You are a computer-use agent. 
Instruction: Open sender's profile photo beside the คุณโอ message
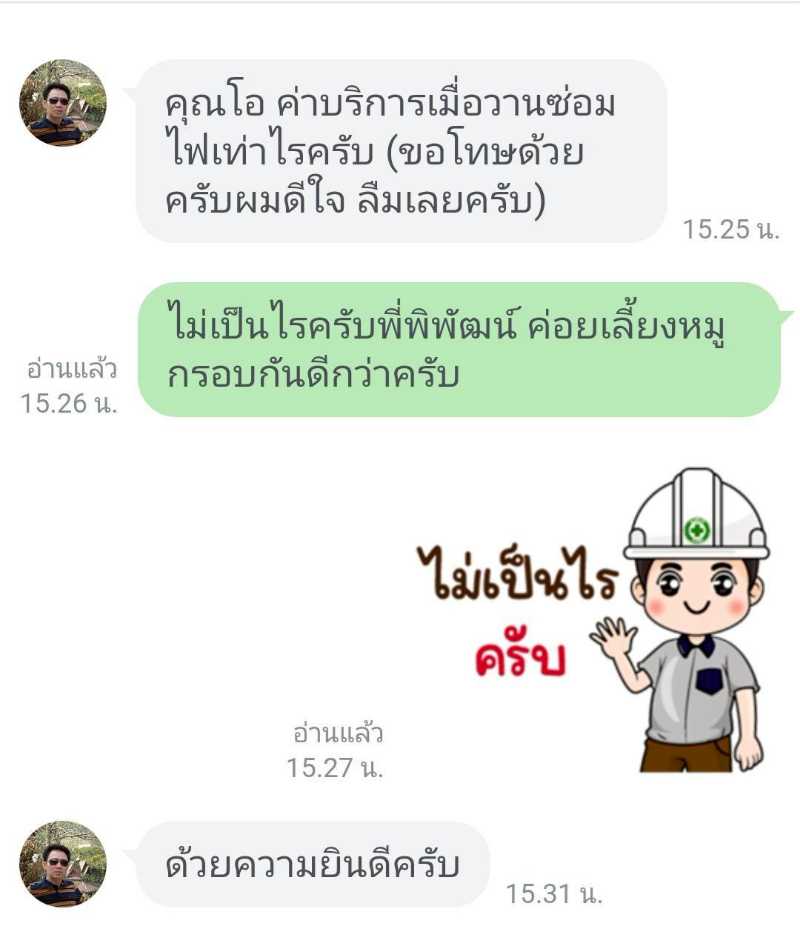(x=63, y=103)
